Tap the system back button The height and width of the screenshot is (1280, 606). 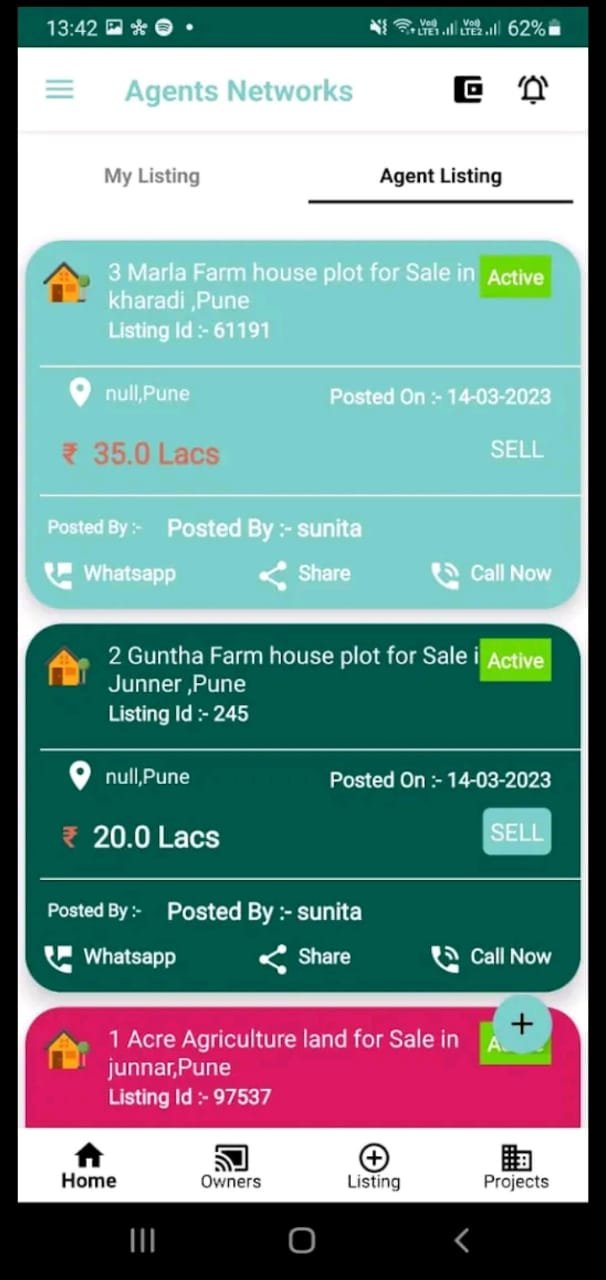(x=461, y=1241)
